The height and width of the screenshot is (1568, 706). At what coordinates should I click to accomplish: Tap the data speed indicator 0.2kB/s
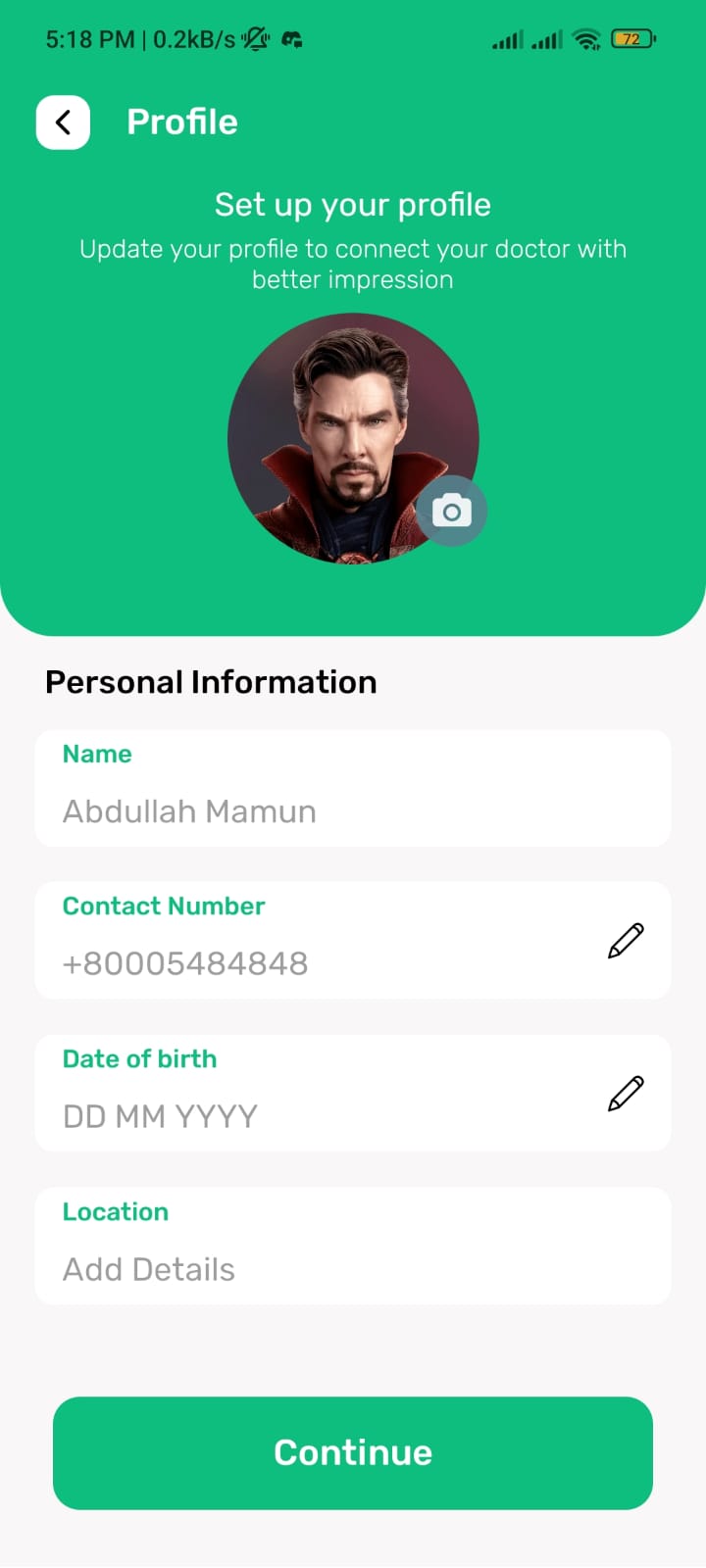[x=187, y=39]
